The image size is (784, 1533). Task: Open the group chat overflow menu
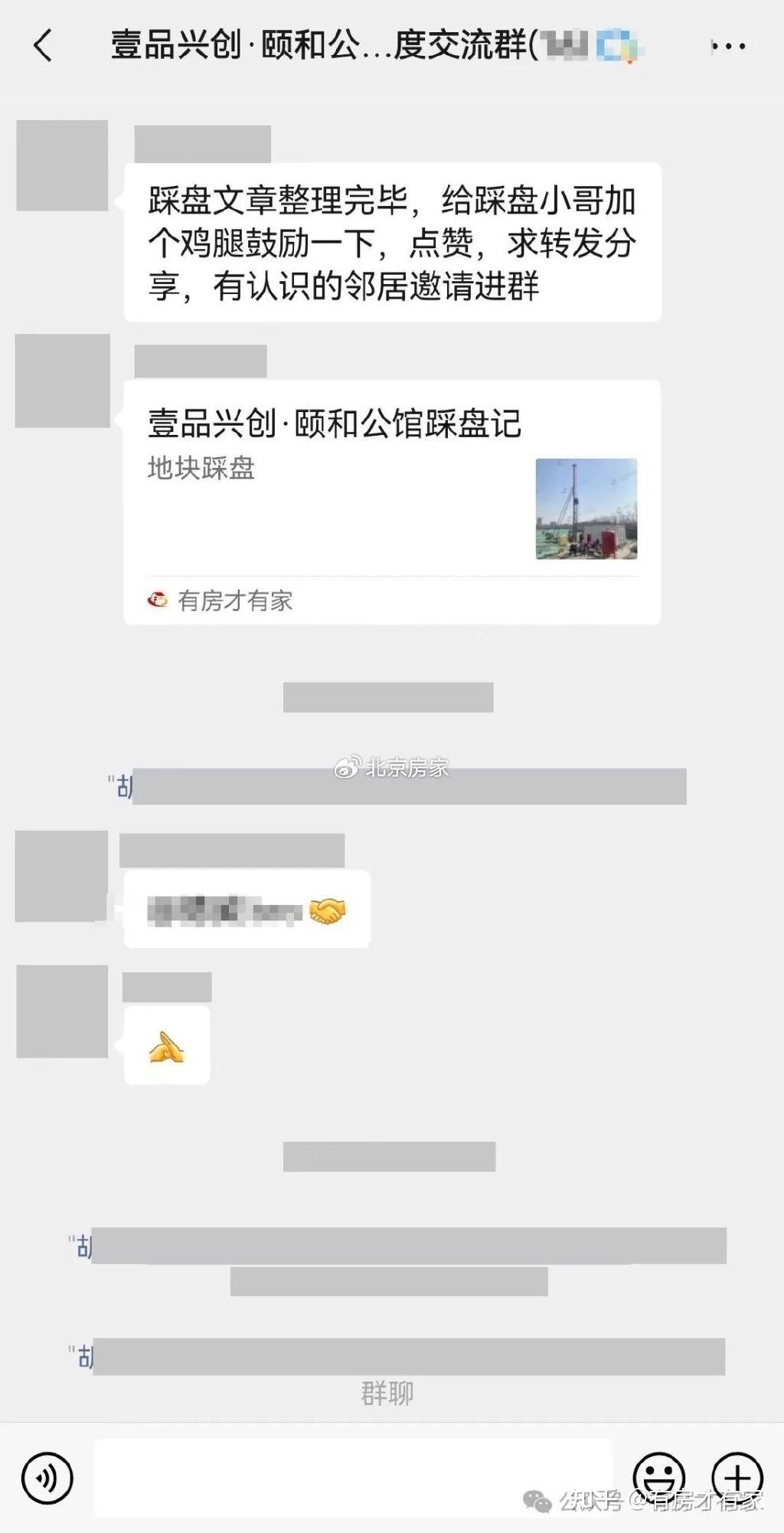coord(727,47)
